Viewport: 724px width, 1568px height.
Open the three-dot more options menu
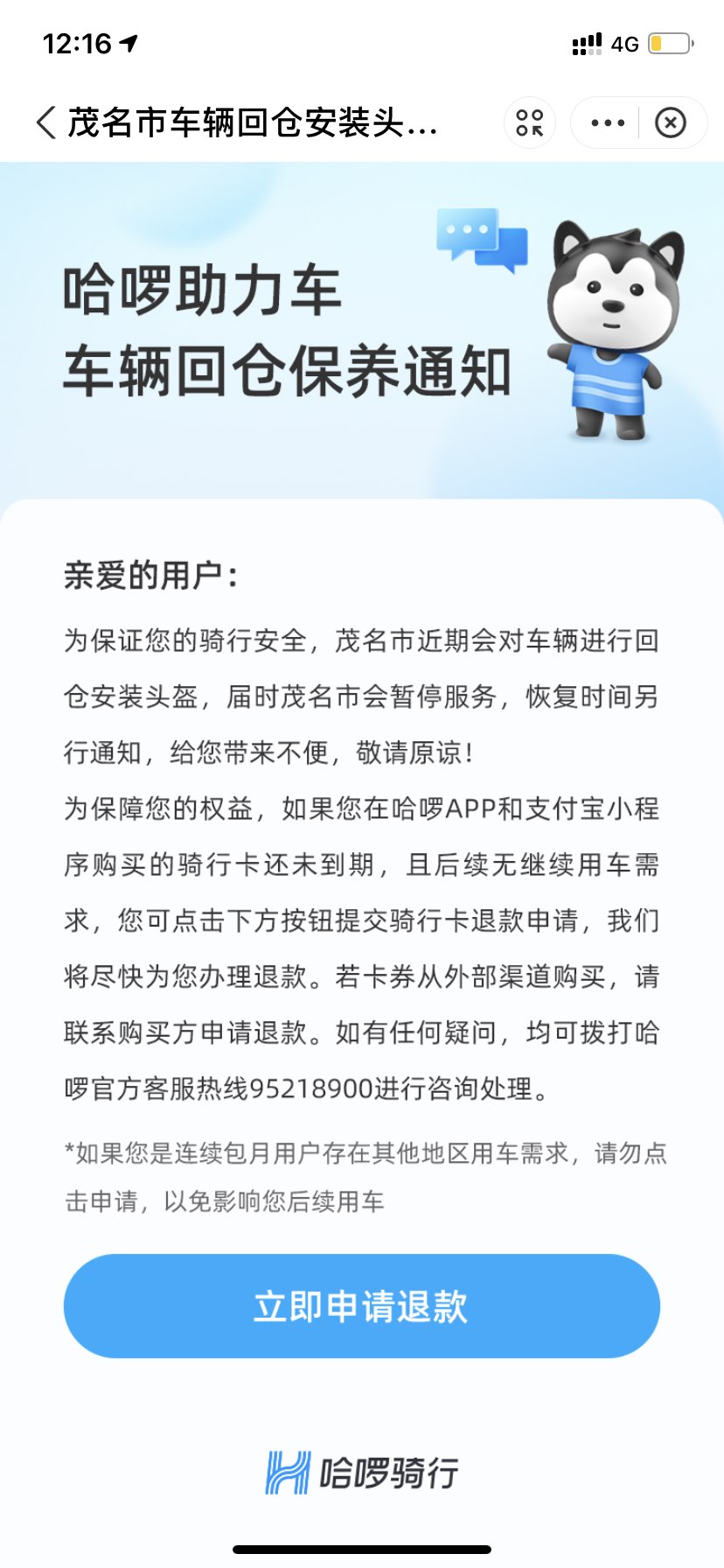point(608,122)
